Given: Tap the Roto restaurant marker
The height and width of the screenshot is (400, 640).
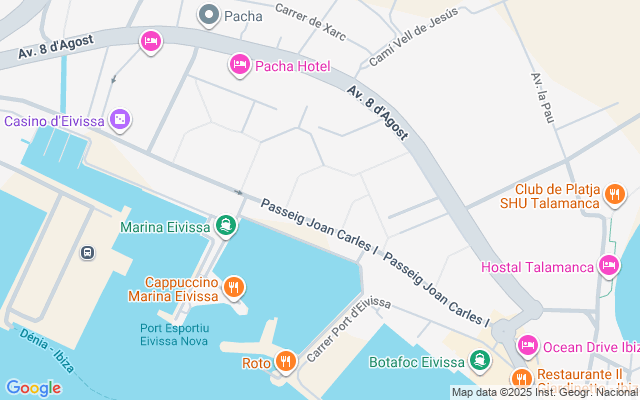Looking at the screenshot, I should point(286,362).
